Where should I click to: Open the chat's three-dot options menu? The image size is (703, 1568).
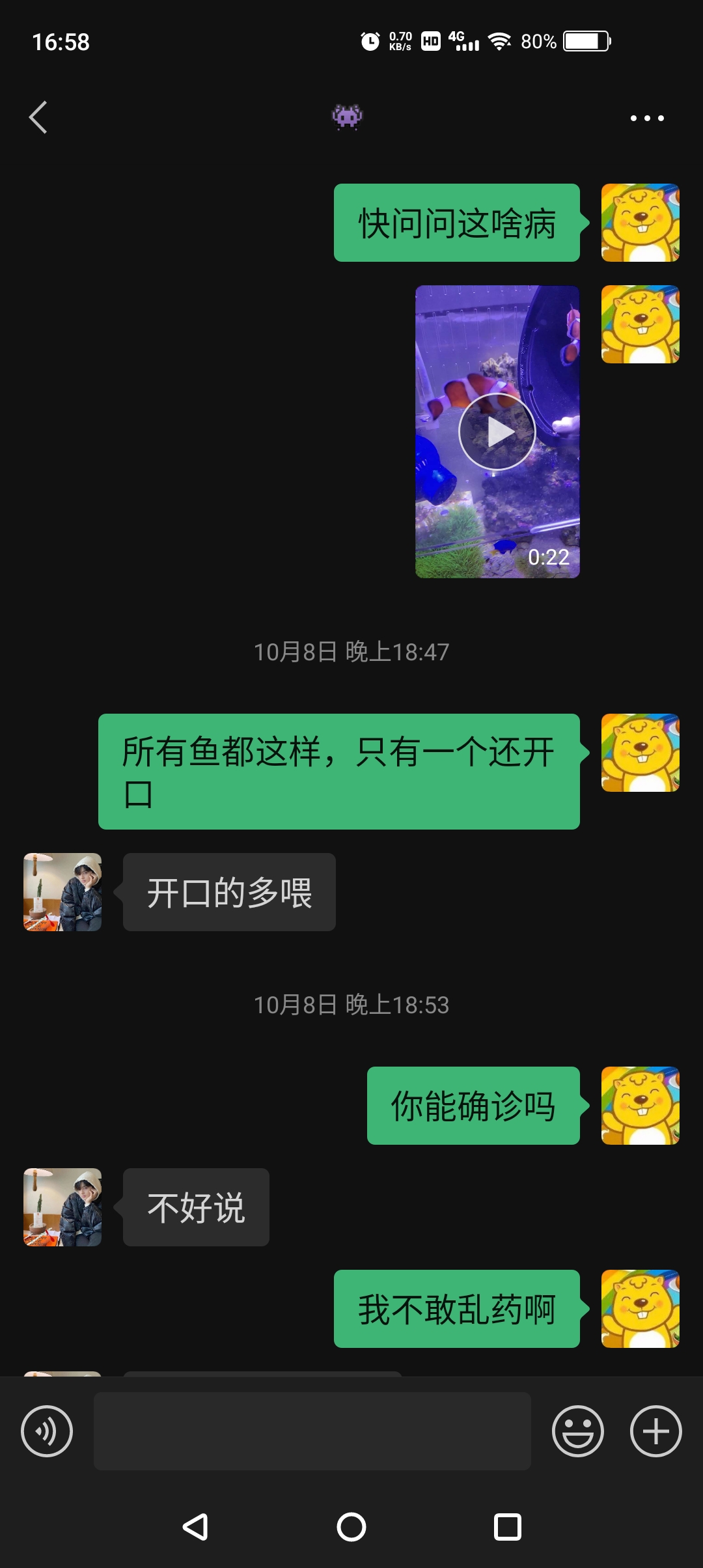[647, 118]
